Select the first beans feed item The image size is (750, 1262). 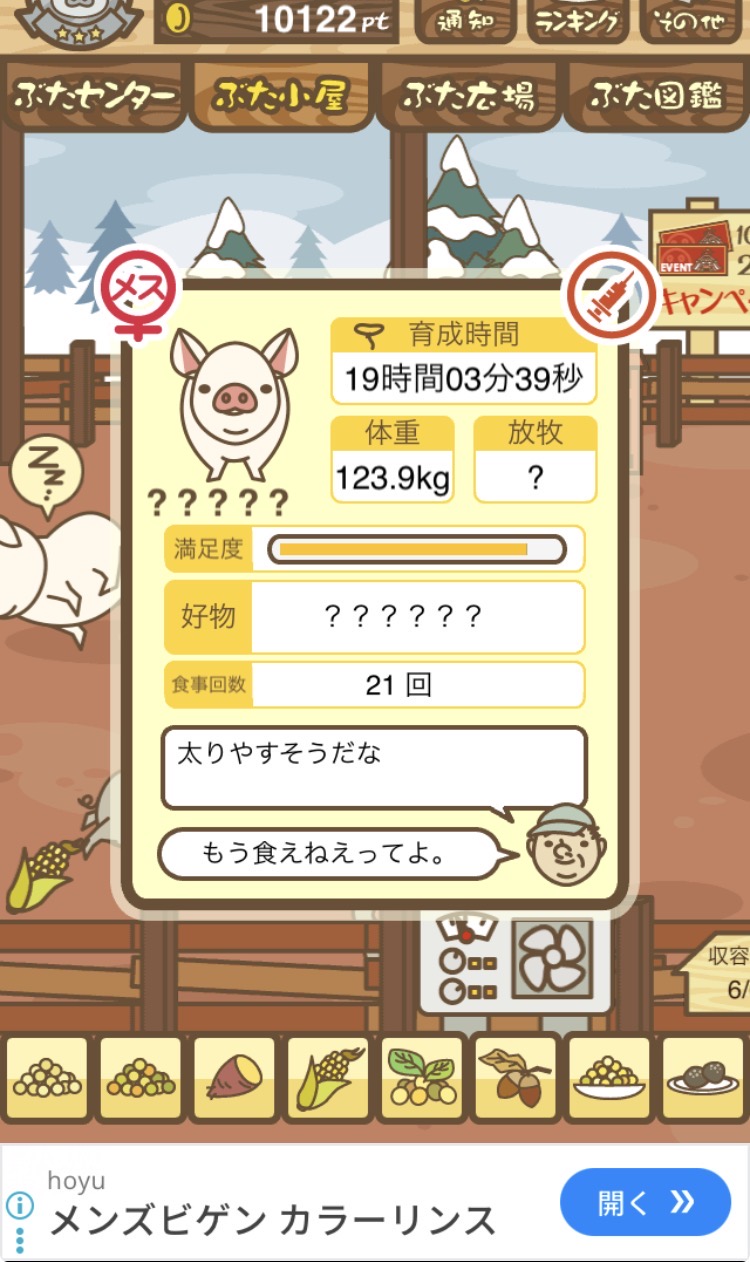47,1078
